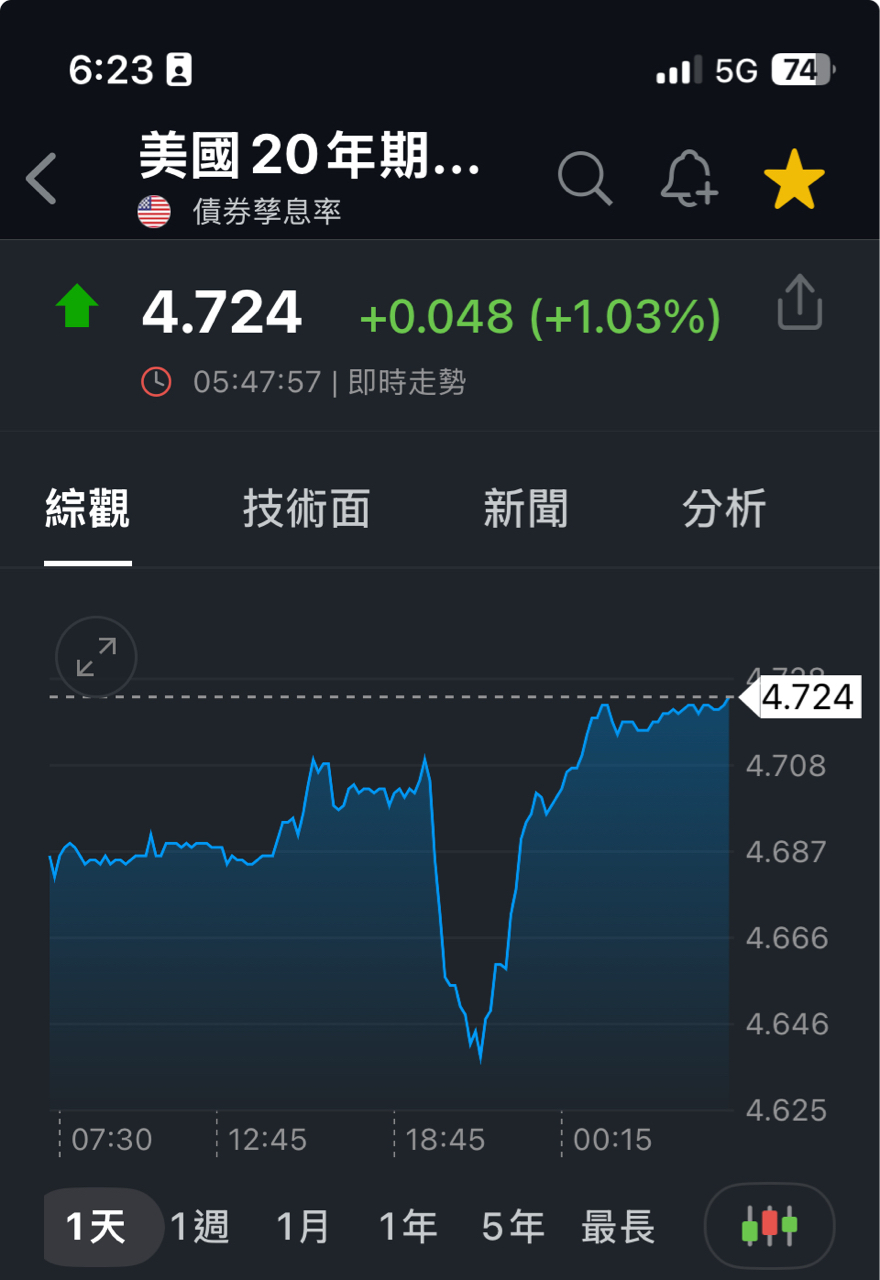Expand the chart to full screen
This screenshot has height=1280, width=880.
[96, 657]
